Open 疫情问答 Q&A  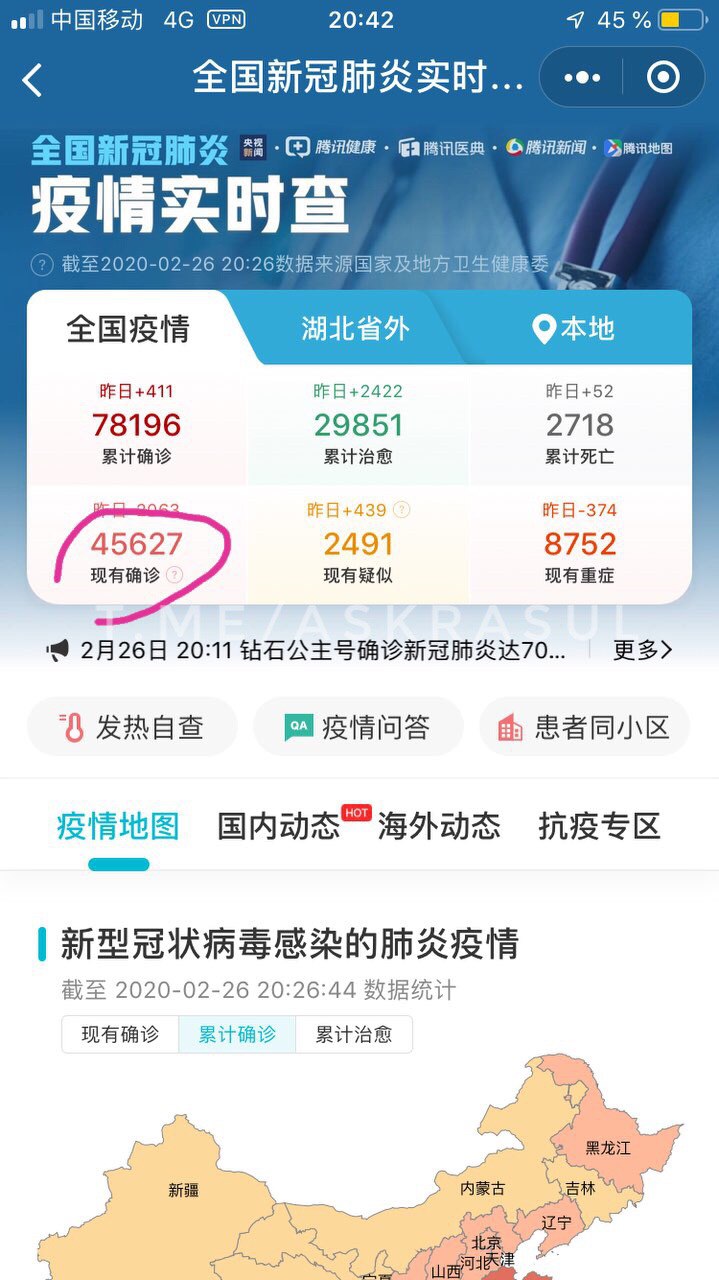[358, 727]
